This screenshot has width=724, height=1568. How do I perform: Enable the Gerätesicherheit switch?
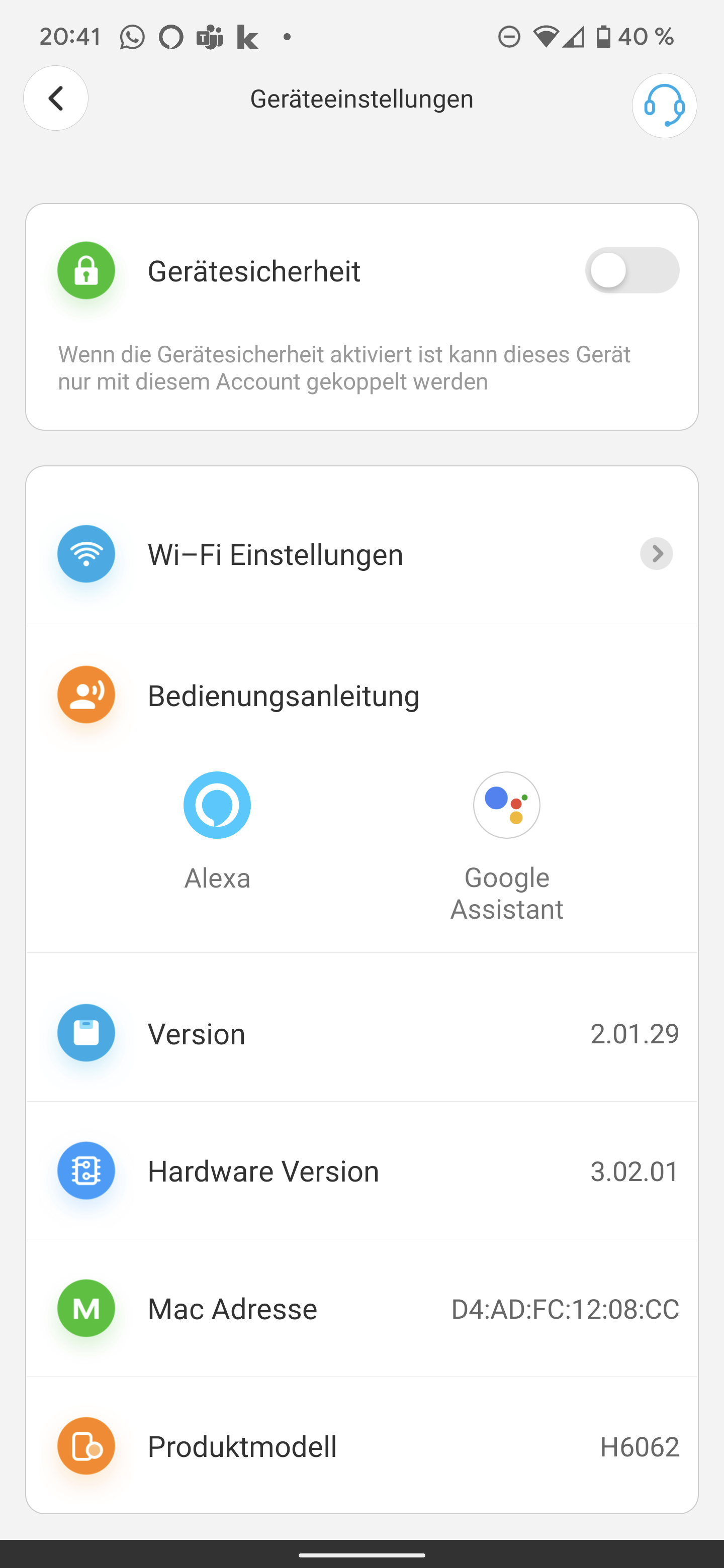pos(631,270)
